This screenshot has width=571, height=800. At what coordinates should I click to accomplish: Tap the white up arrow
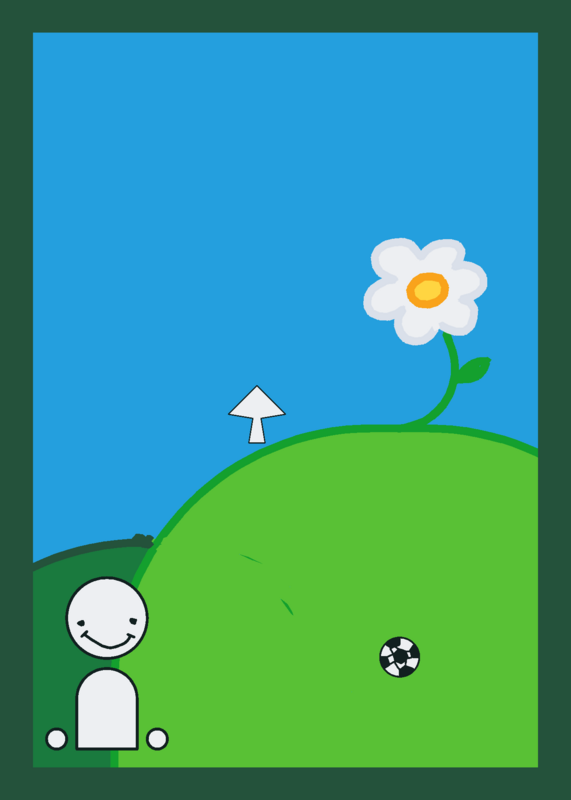[257, 414]
